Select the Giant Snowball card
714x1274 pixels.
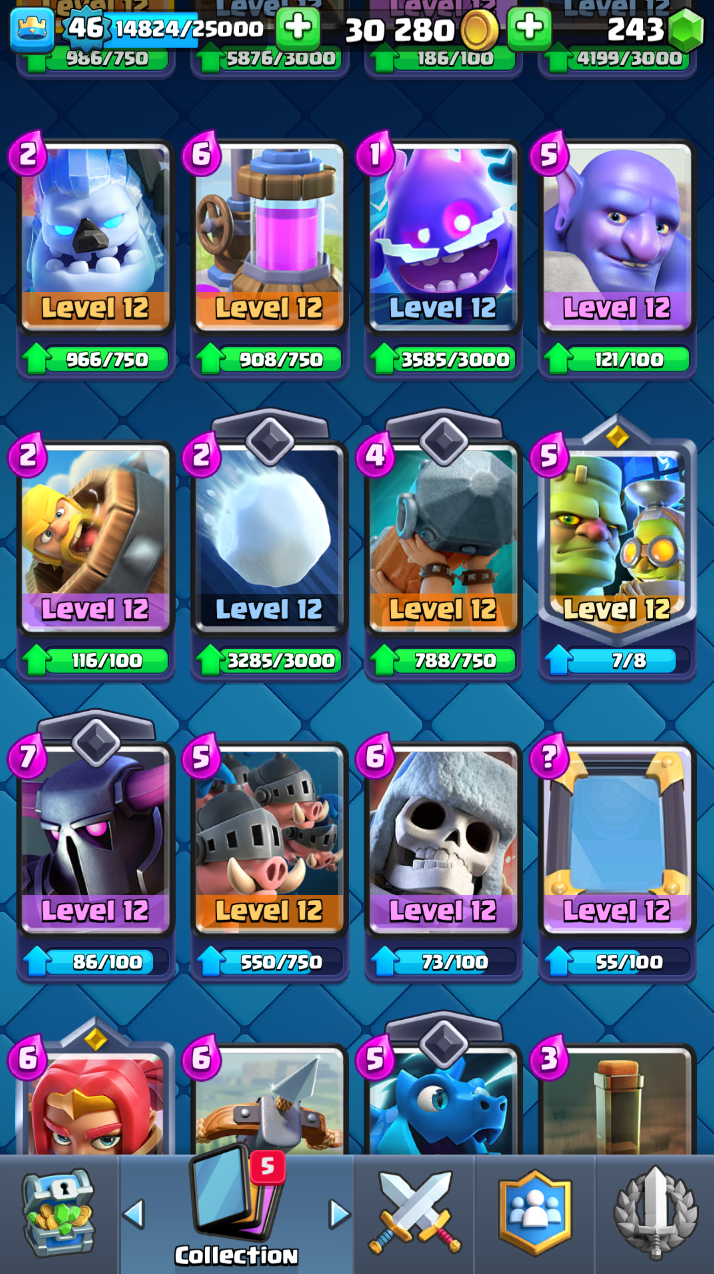point(269,540)
